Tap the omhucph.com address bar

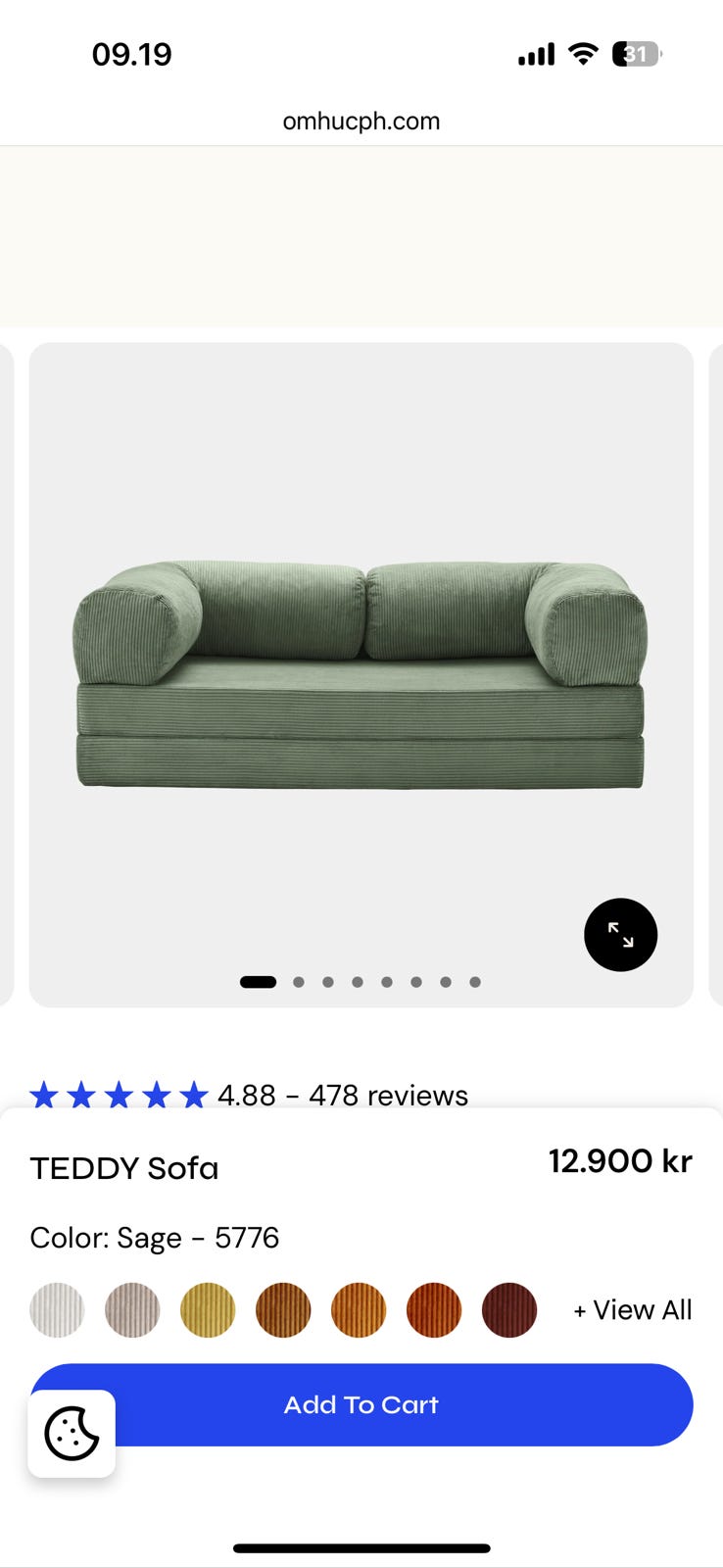click(x=361, y=122)
